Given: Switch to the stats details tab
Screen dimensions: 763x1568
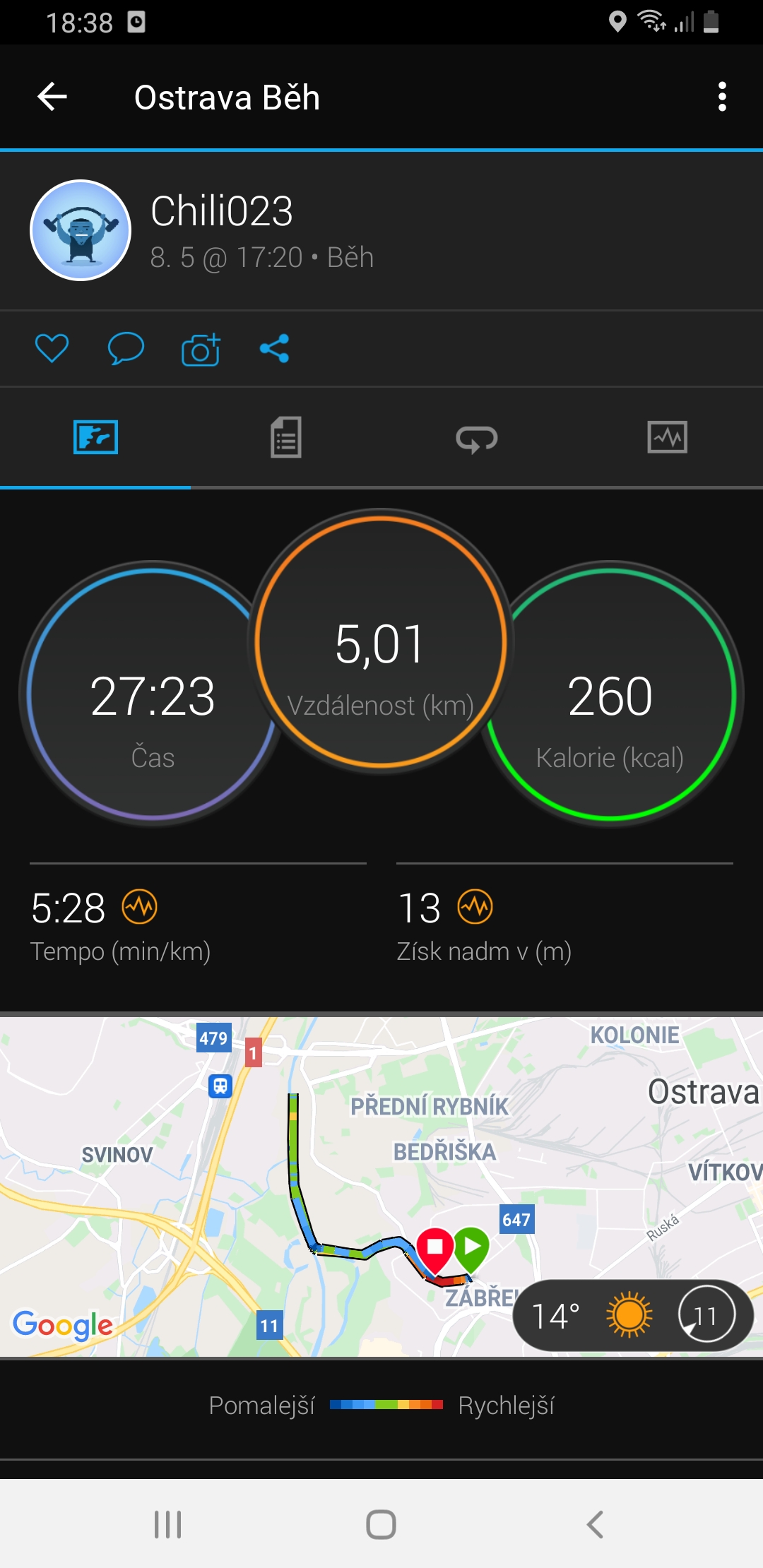Looking at the screenshot, I should click(286, 437).
